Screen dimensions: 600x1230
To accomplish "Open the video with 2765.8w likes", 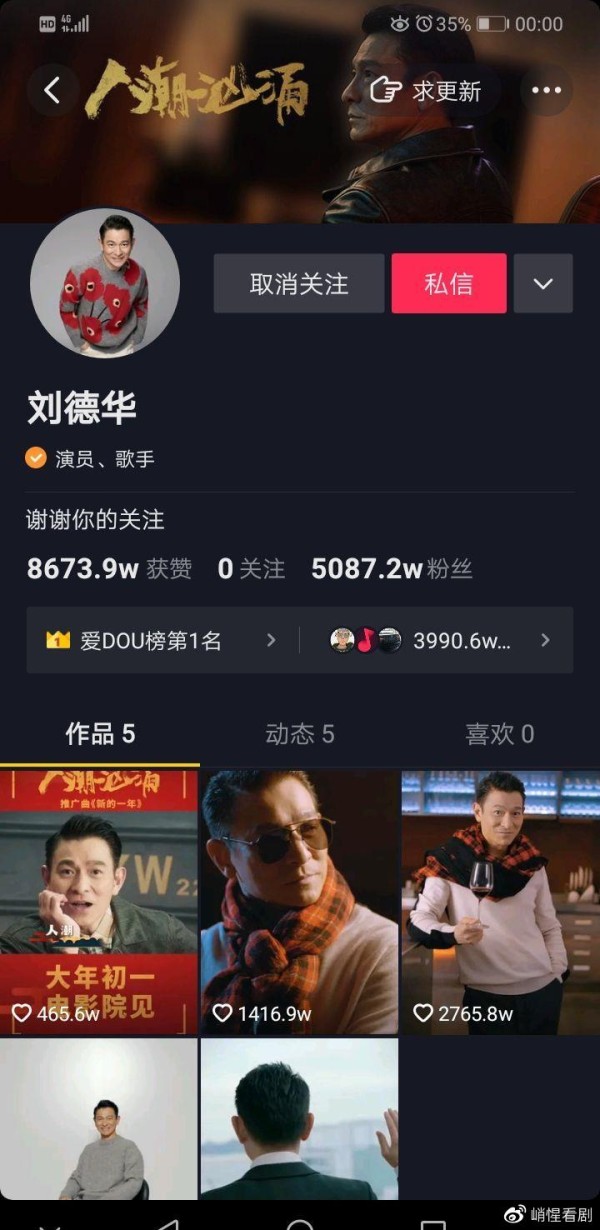I will click(x=500, y=900).
